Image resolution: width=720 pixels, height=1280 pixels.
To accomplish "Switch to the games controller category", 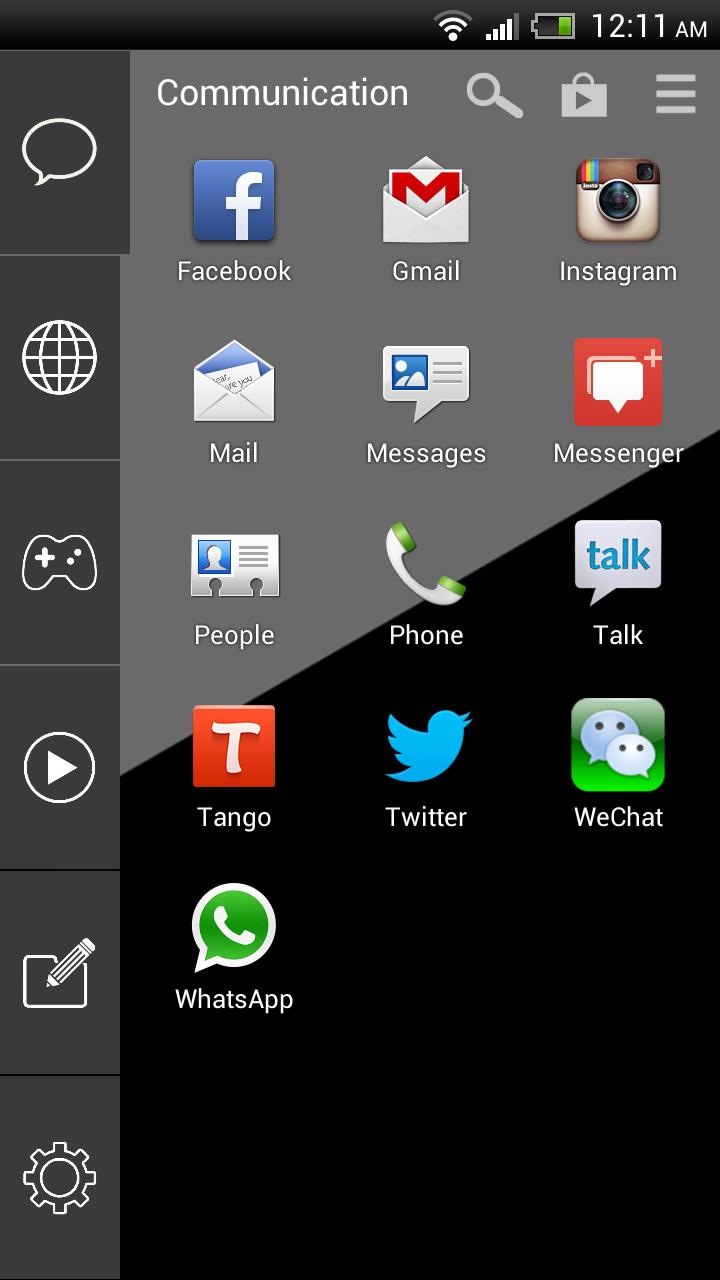I will pos(60,563).
